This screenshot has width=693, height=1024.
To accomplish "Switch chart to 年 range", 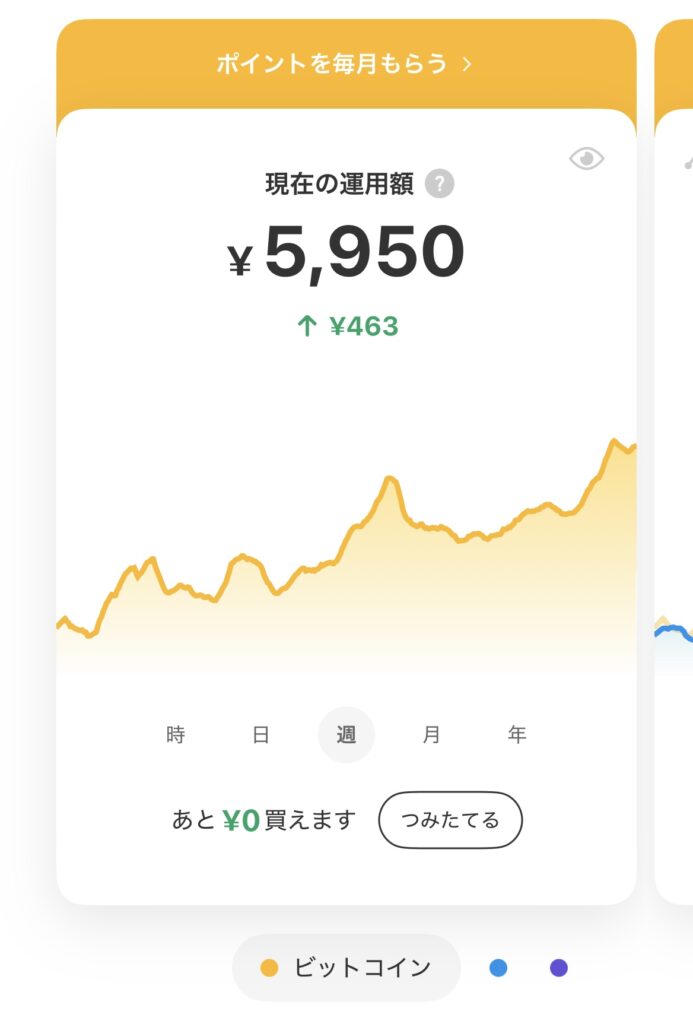I will pos(516,735).
